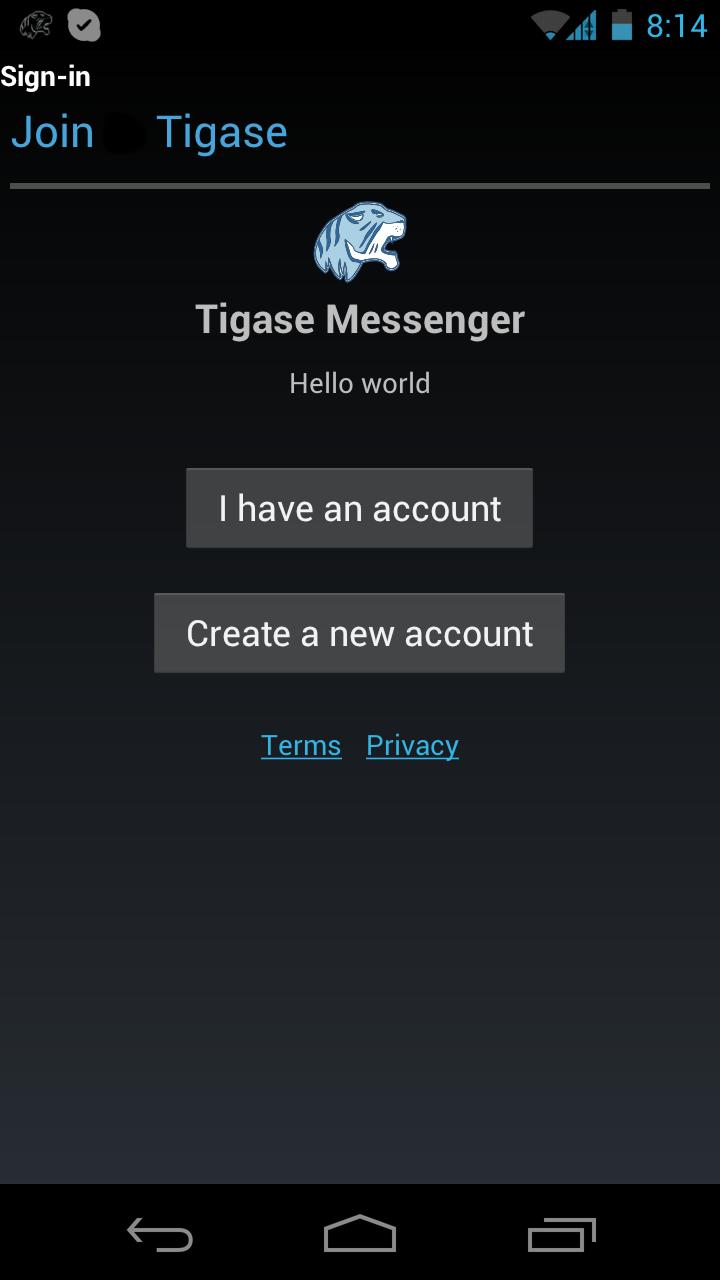Open the Tigase notification icon in status bar
This screenshot has width=720, height=1280.
click(33, 25)
